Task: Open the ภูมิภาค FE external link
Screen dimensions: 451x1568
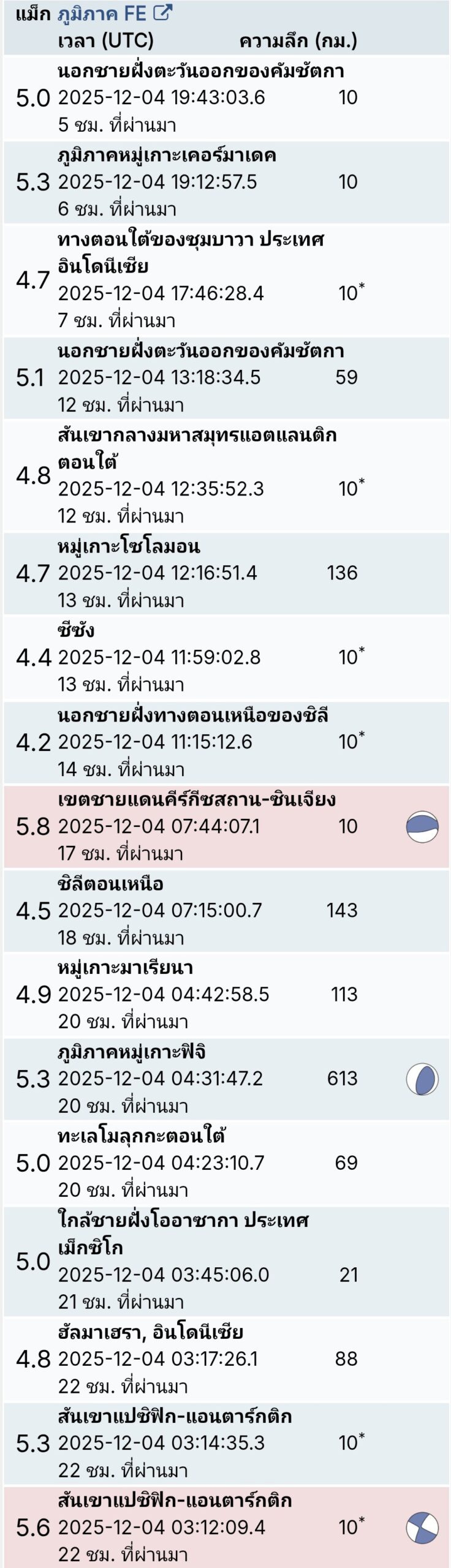Action: (x=115, y=13)
